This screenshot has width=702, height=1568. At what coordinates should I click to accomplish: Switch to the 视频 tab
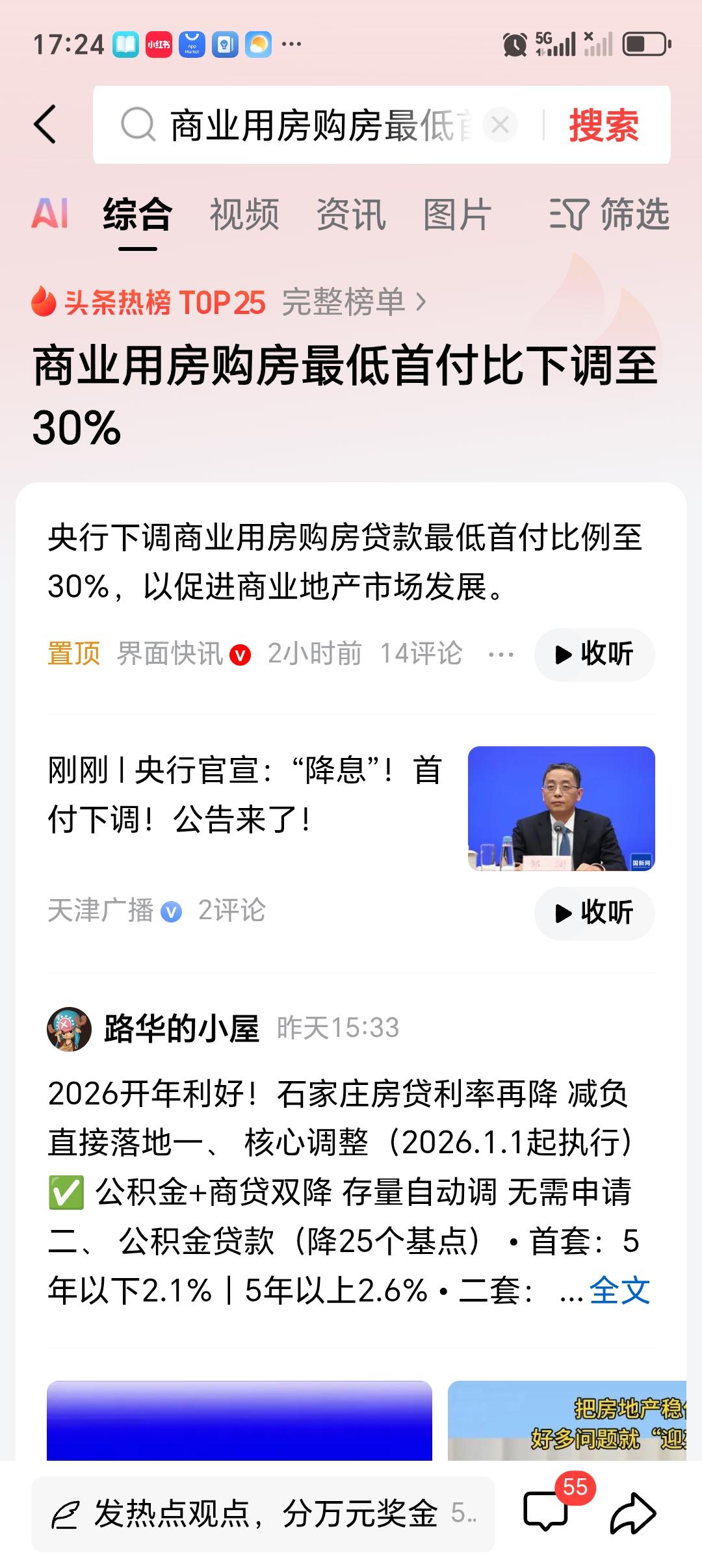[244, 215]
